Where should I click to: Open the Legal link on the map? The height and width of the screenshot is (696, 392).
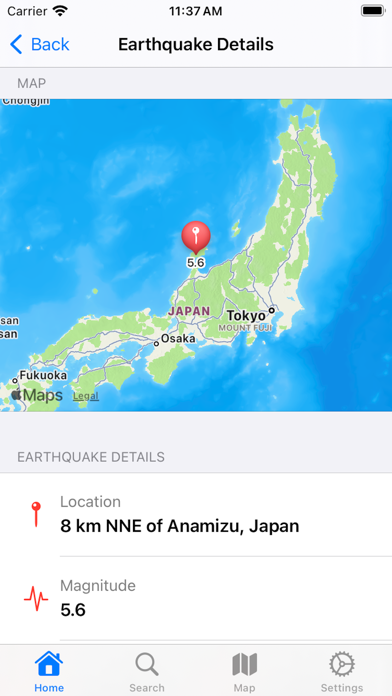[x=86, y=395]
